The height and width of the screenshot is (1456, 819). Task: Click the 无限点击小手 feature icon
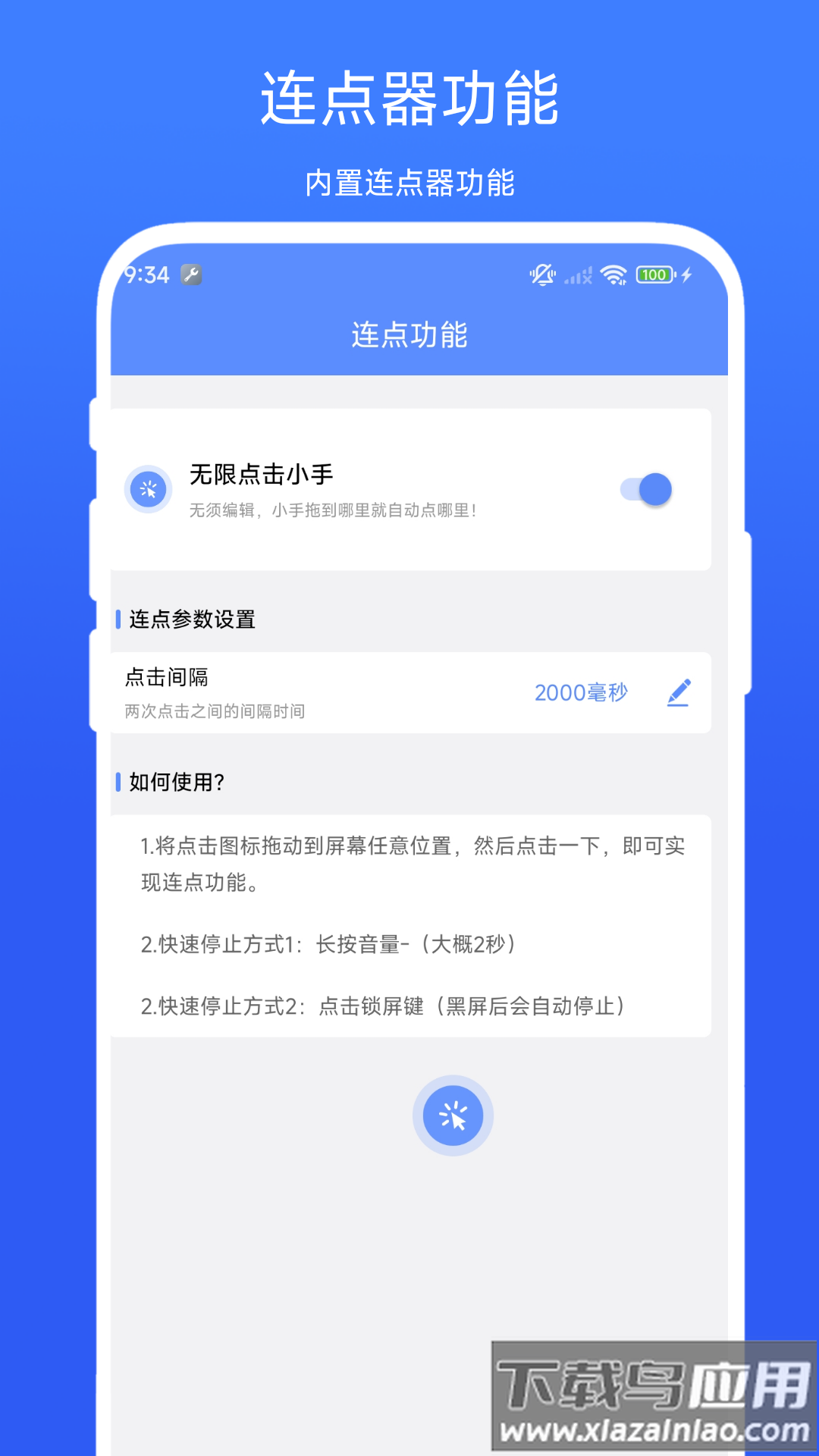click(149, 489)
